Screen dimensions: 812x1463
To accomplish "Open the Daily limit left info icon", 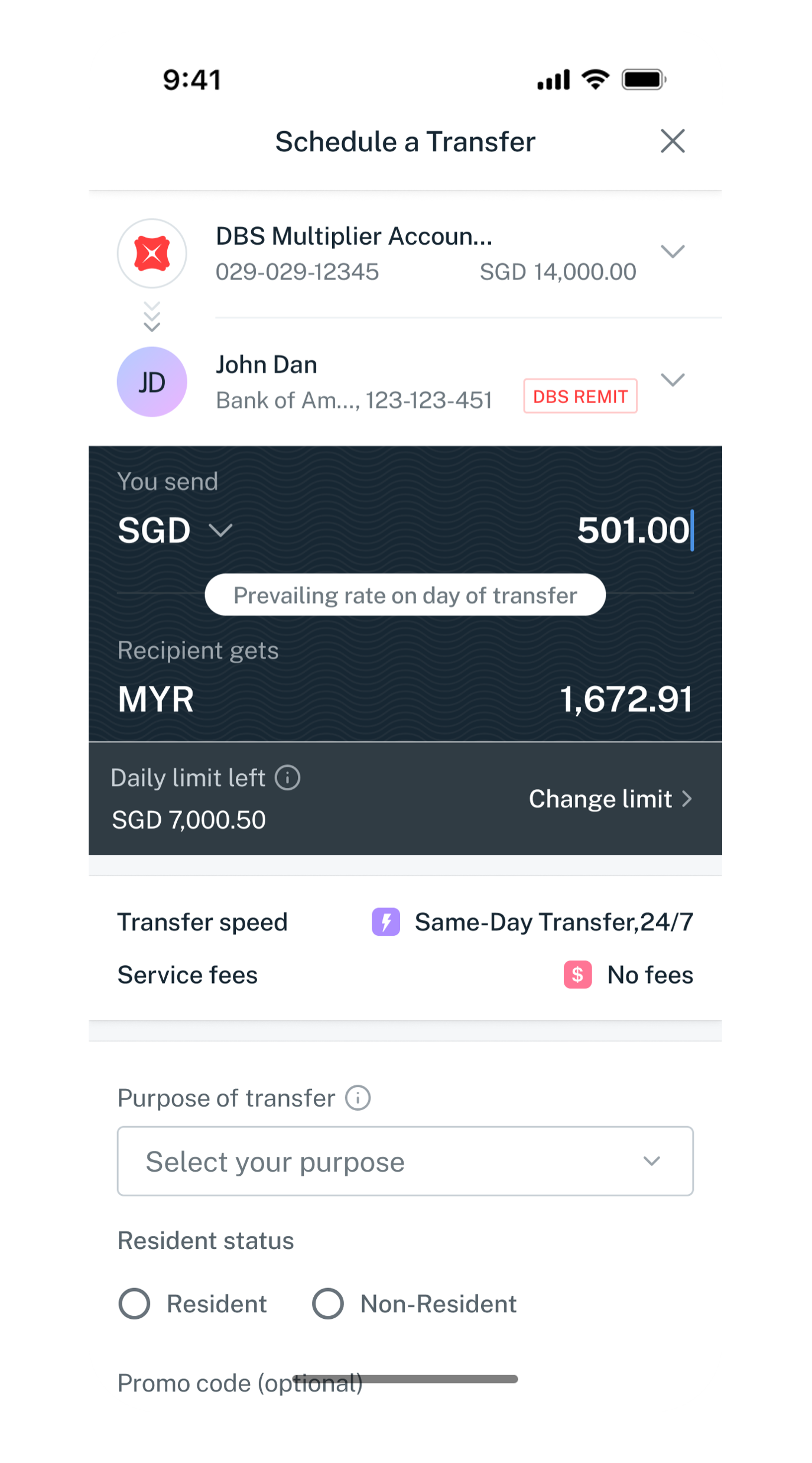I will pyautogui.click(x=287, y=778).
